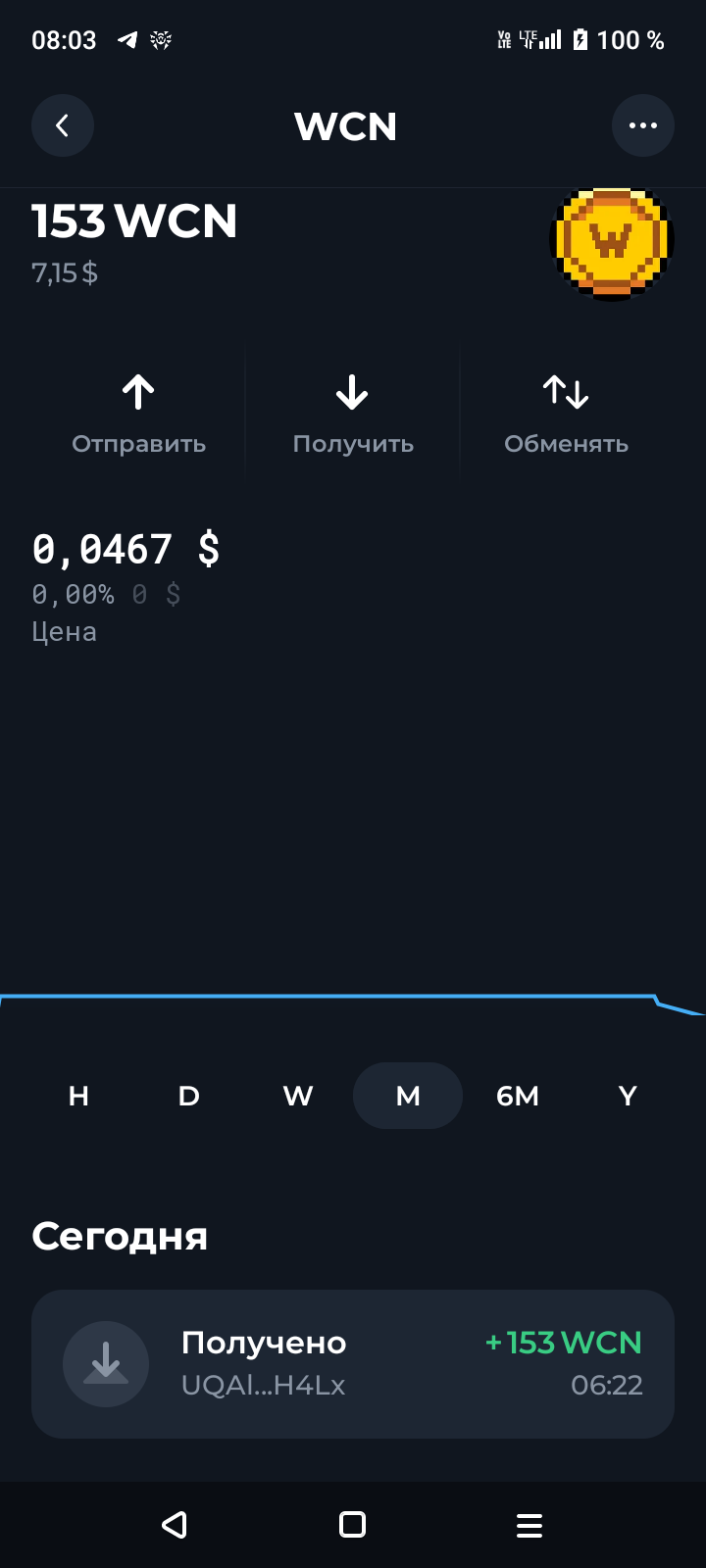Open the system recent apps menu
The height and width of the screenshot is (1568, 706).
pyautogui.click(x=529, y=1525)
